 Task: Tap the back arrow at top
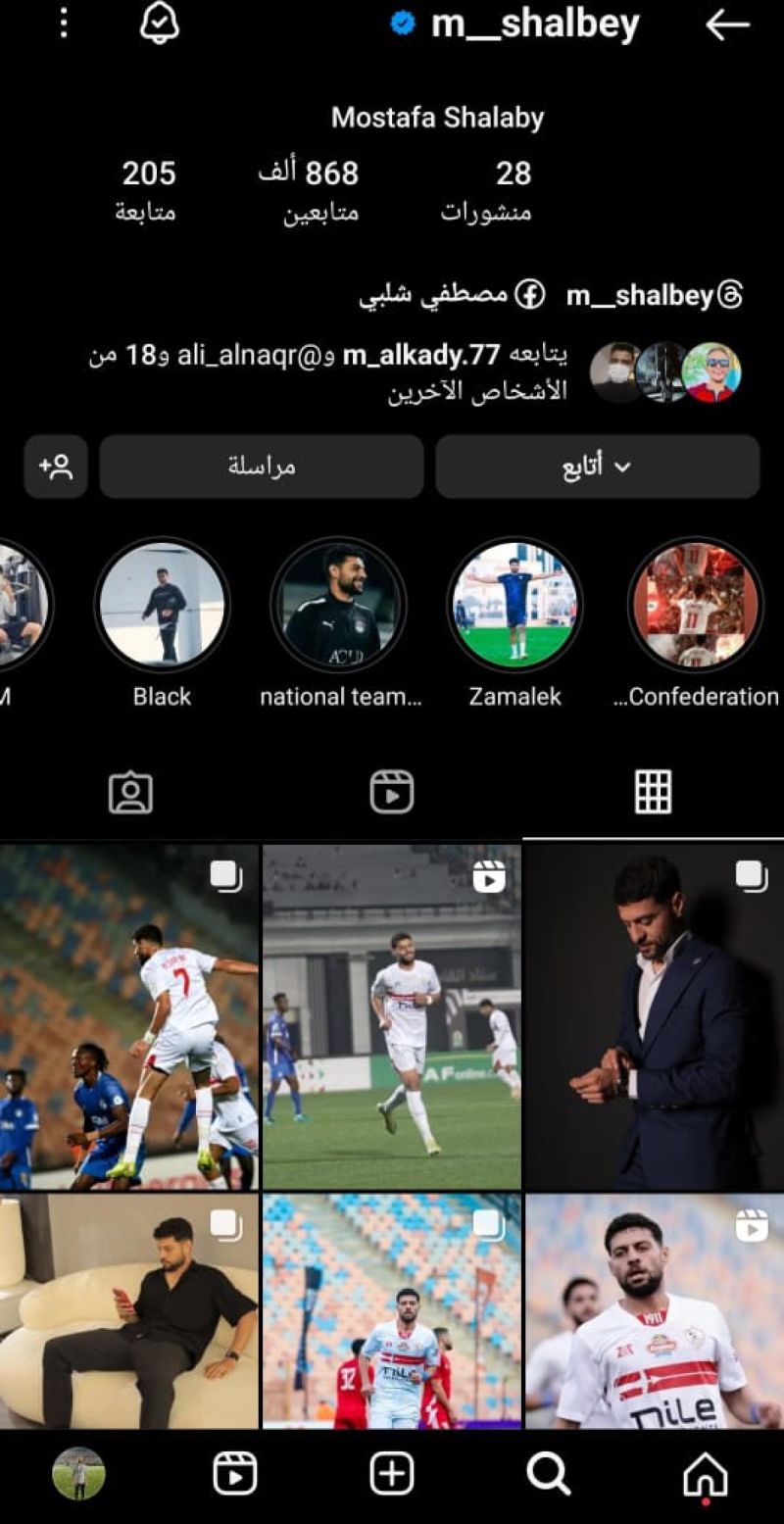(729, 26)
